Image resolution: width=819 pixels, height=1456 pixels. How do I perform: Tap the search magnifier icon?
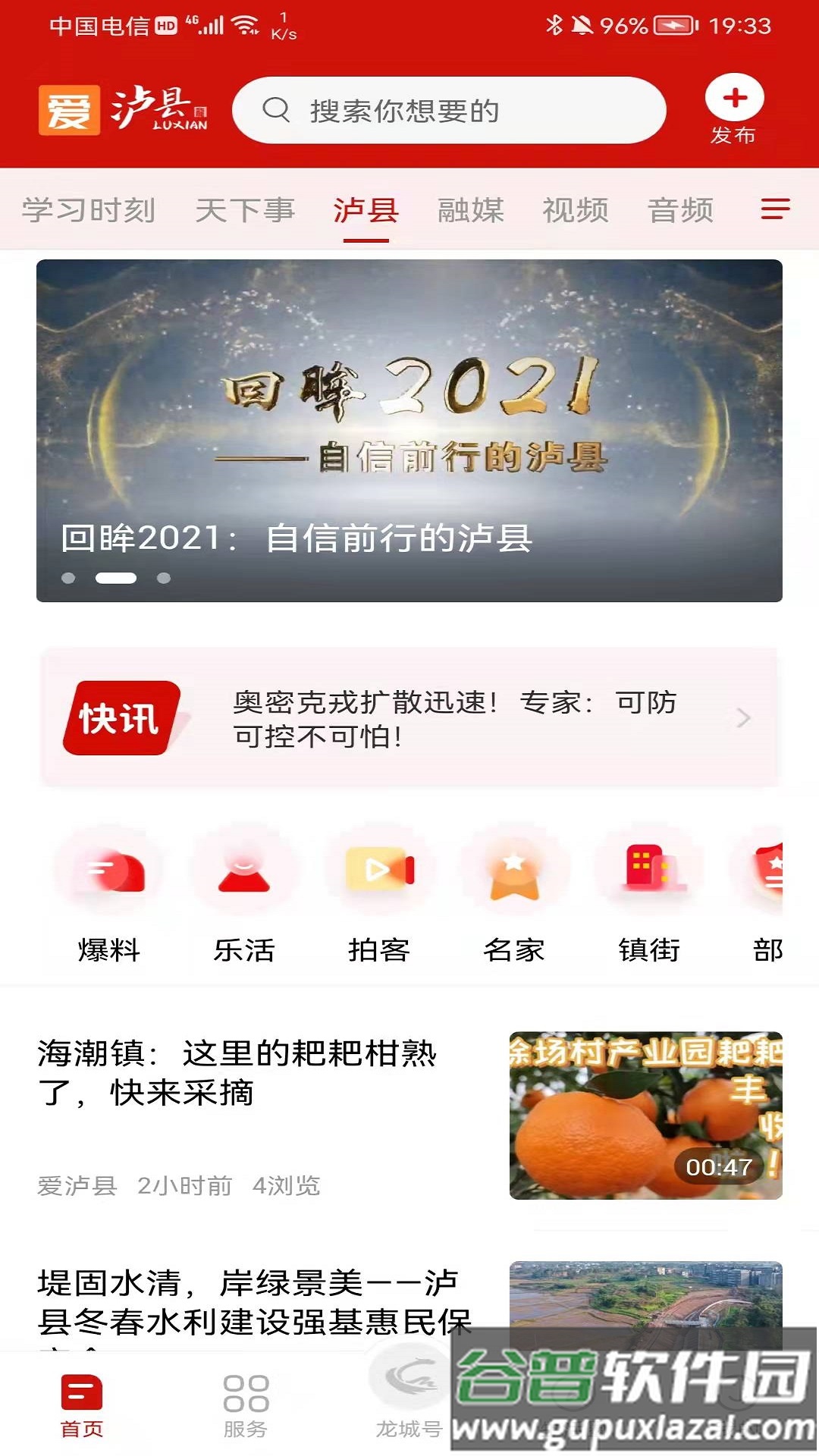(x=277, y=111)
